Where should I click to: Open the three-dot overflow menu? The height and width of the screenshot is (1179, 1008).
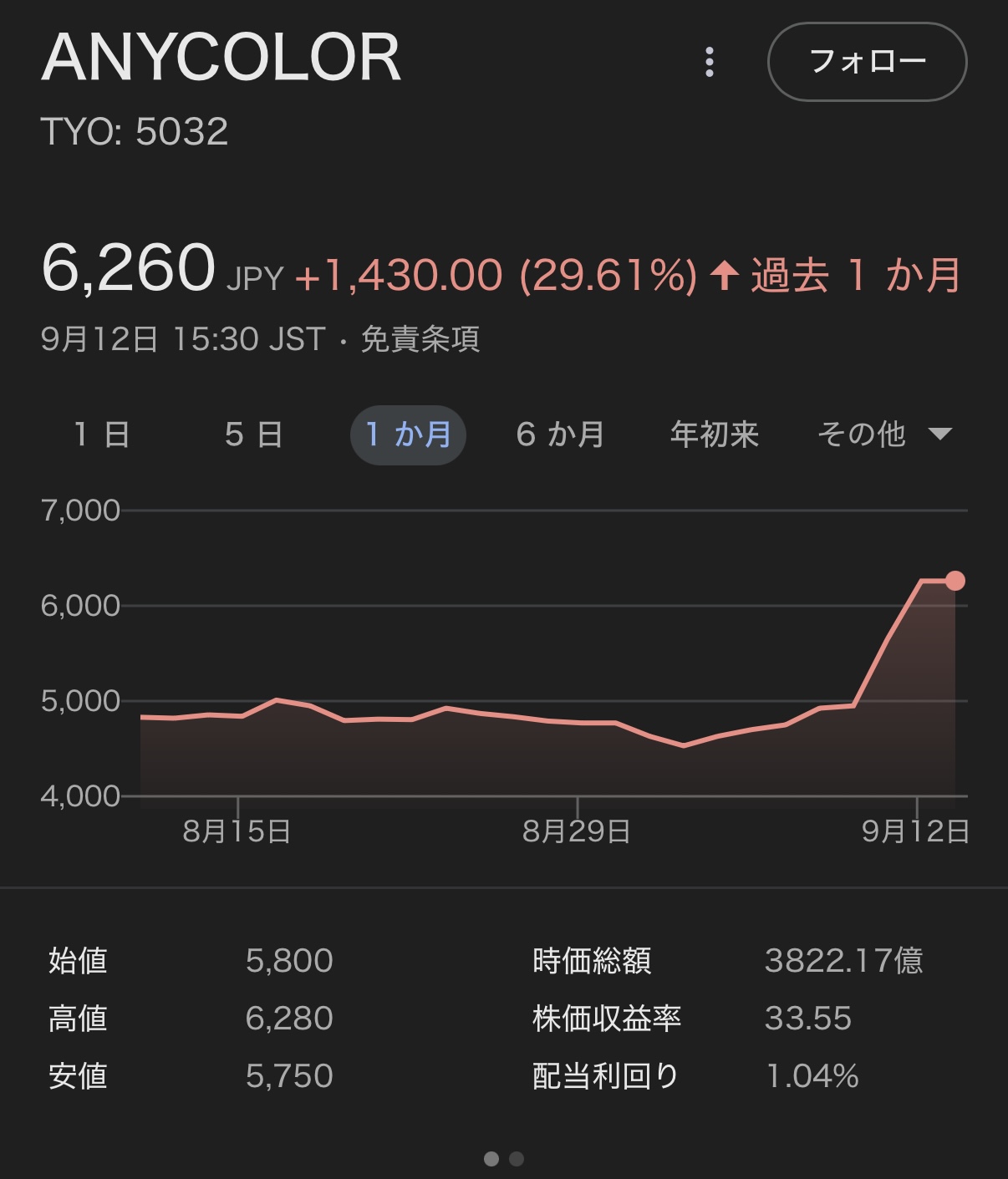click(710, 62)
